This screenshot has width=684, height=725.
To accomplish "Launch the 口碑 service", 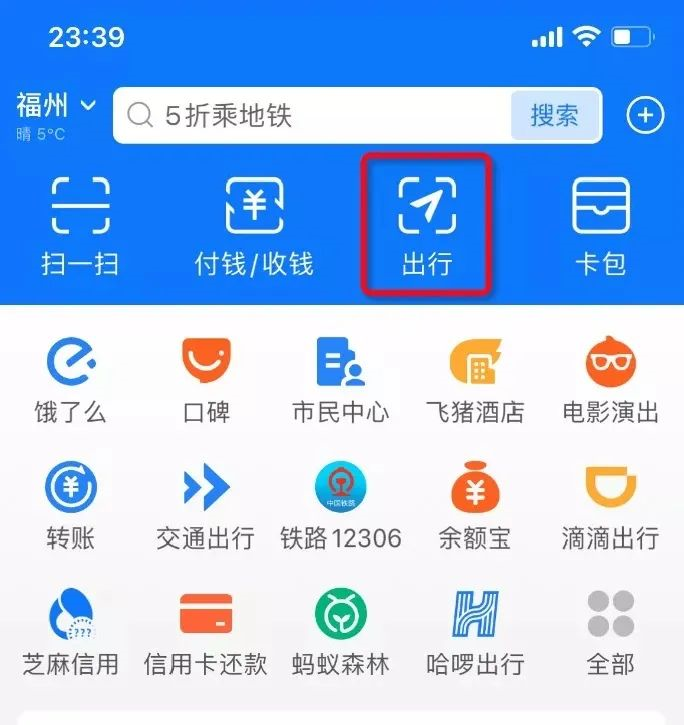I will point(207,380).
